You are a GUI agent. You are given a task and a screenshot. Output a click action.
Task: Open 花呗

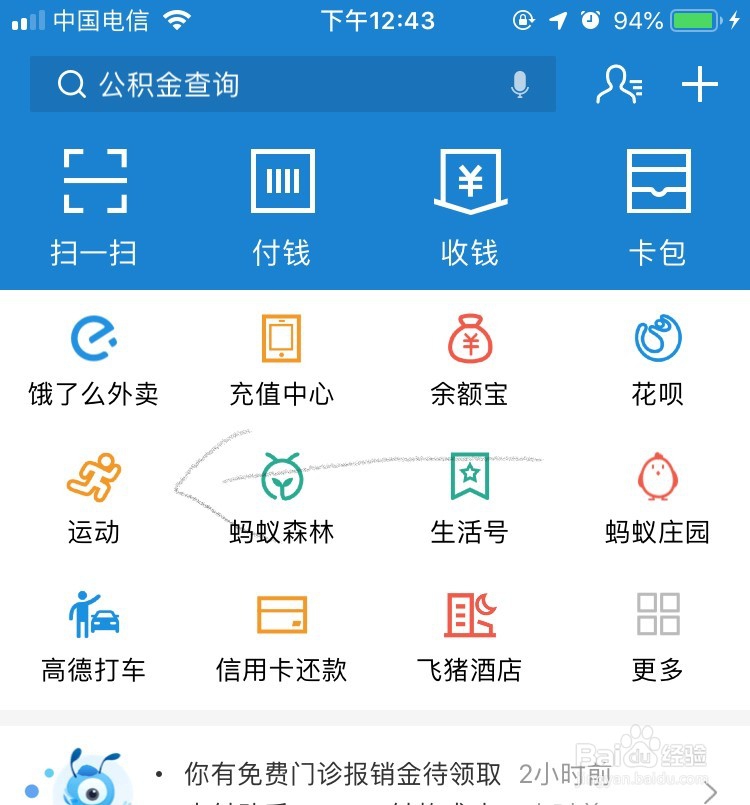[658, 359]
